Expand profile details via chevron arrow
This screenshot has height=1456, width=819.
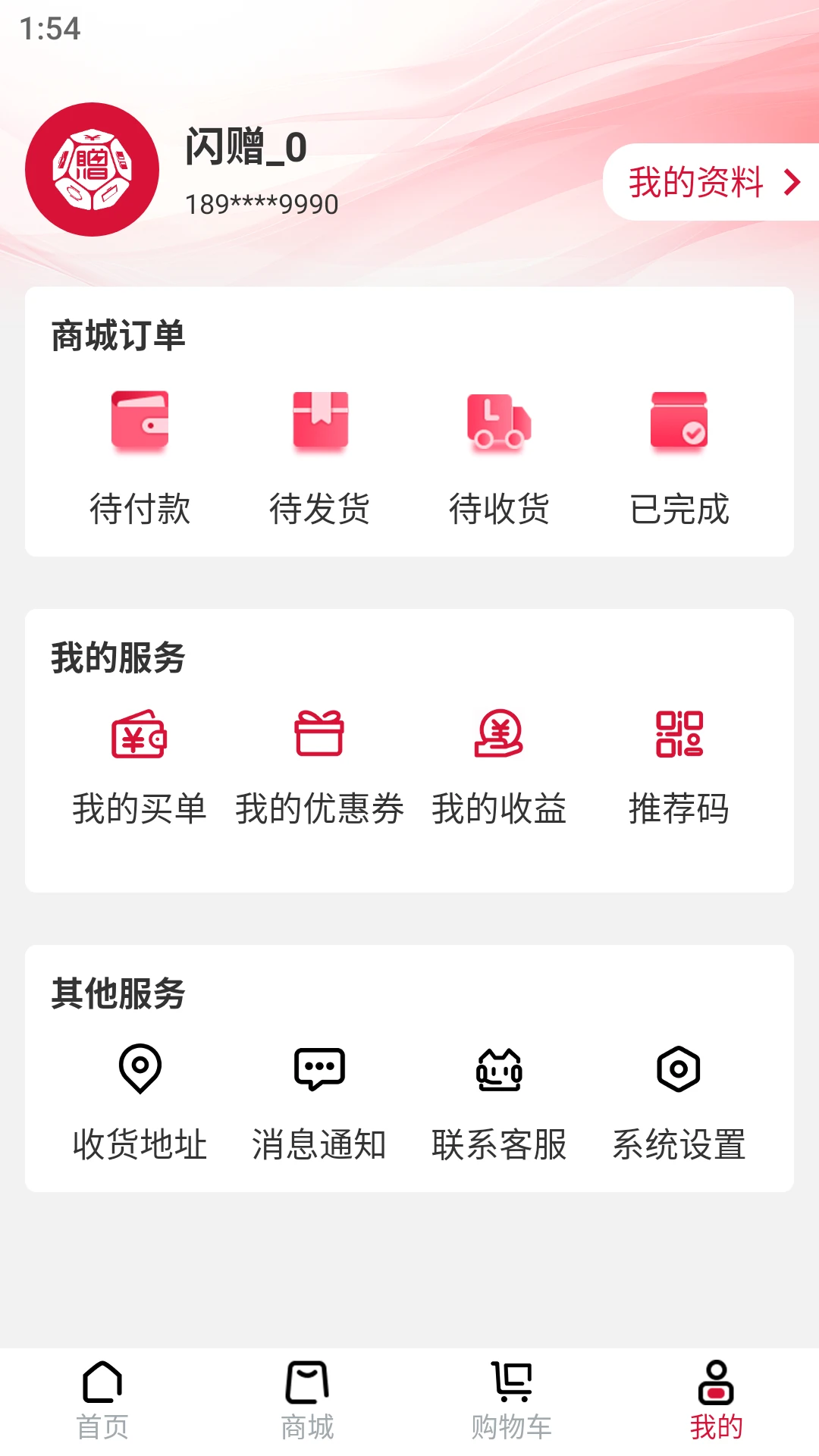click(x=793, y=182)
